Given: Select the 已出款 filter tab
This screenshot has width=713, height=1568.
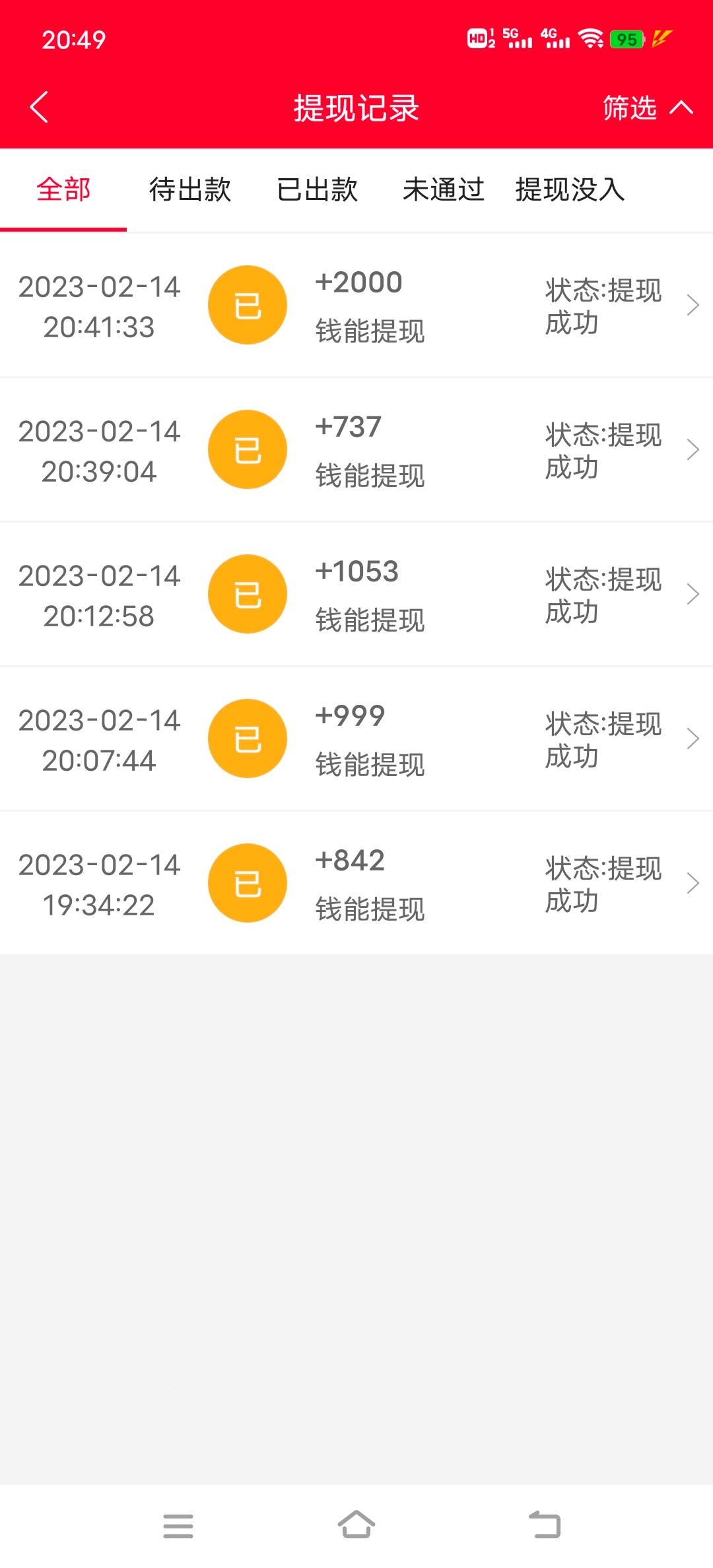Looking at the screenshot, I should pos(318,189).
